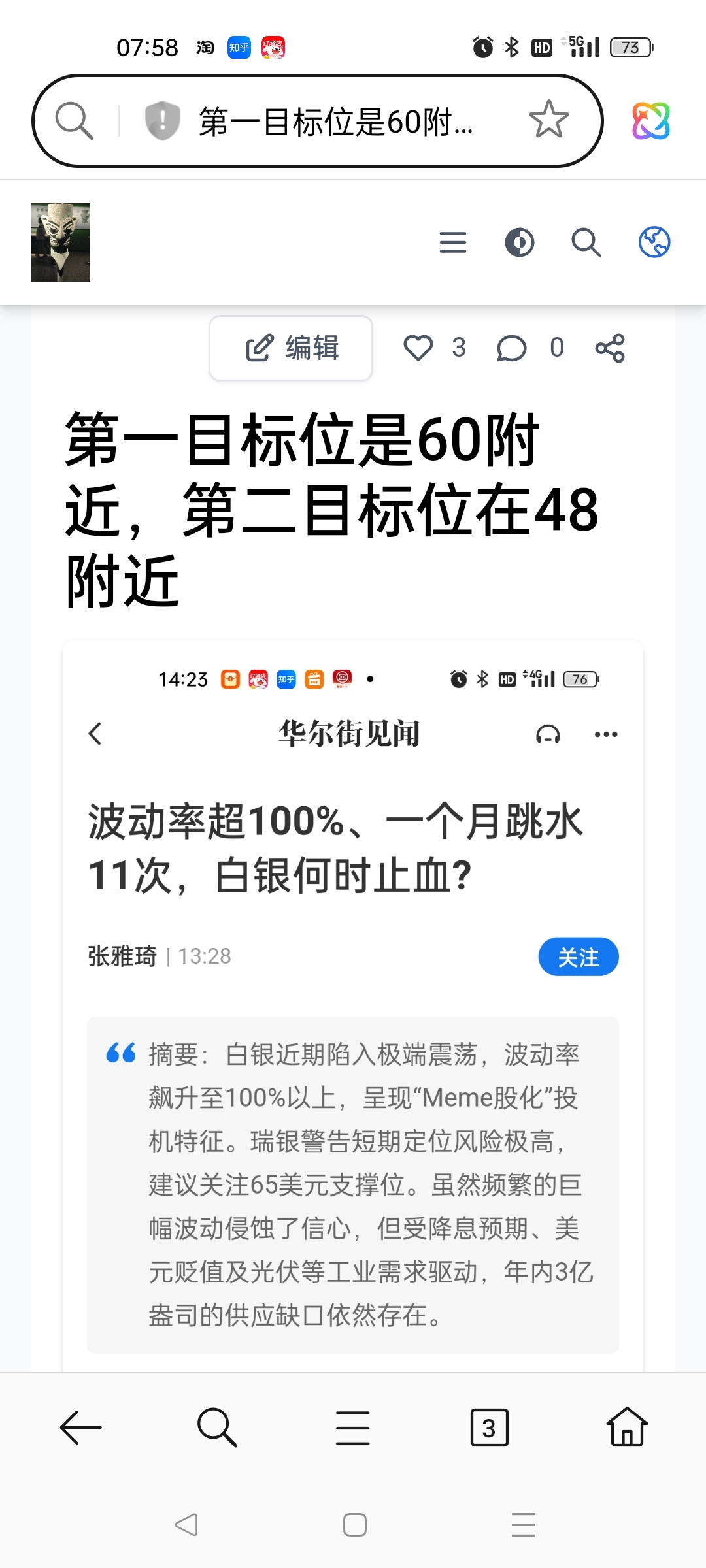Open the browser menu in bottom bar
Viewport: 706px width, 1568px height.
coord(353,1428)
